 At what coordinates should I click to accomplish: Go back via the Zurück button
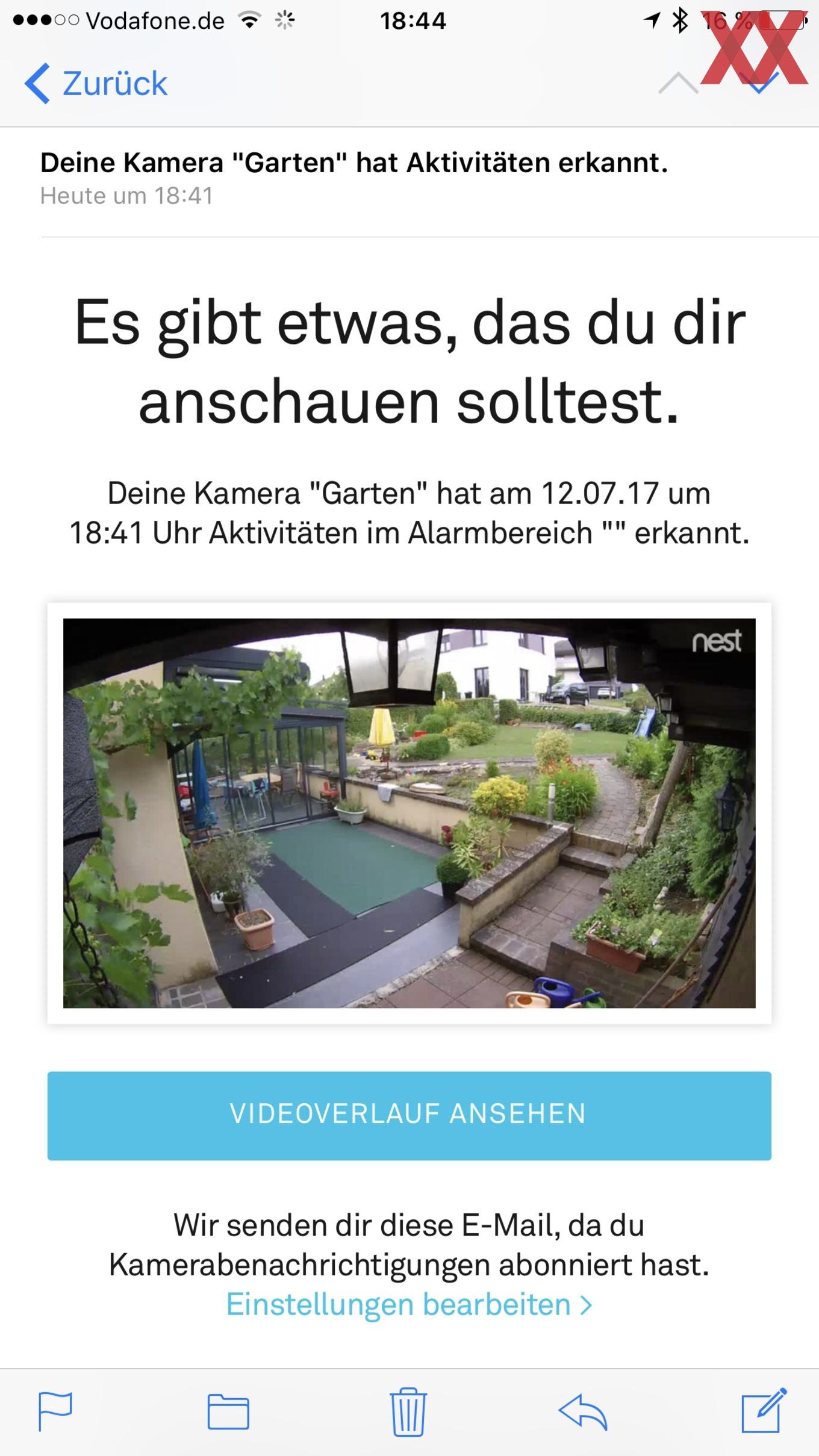coord(96,83)
